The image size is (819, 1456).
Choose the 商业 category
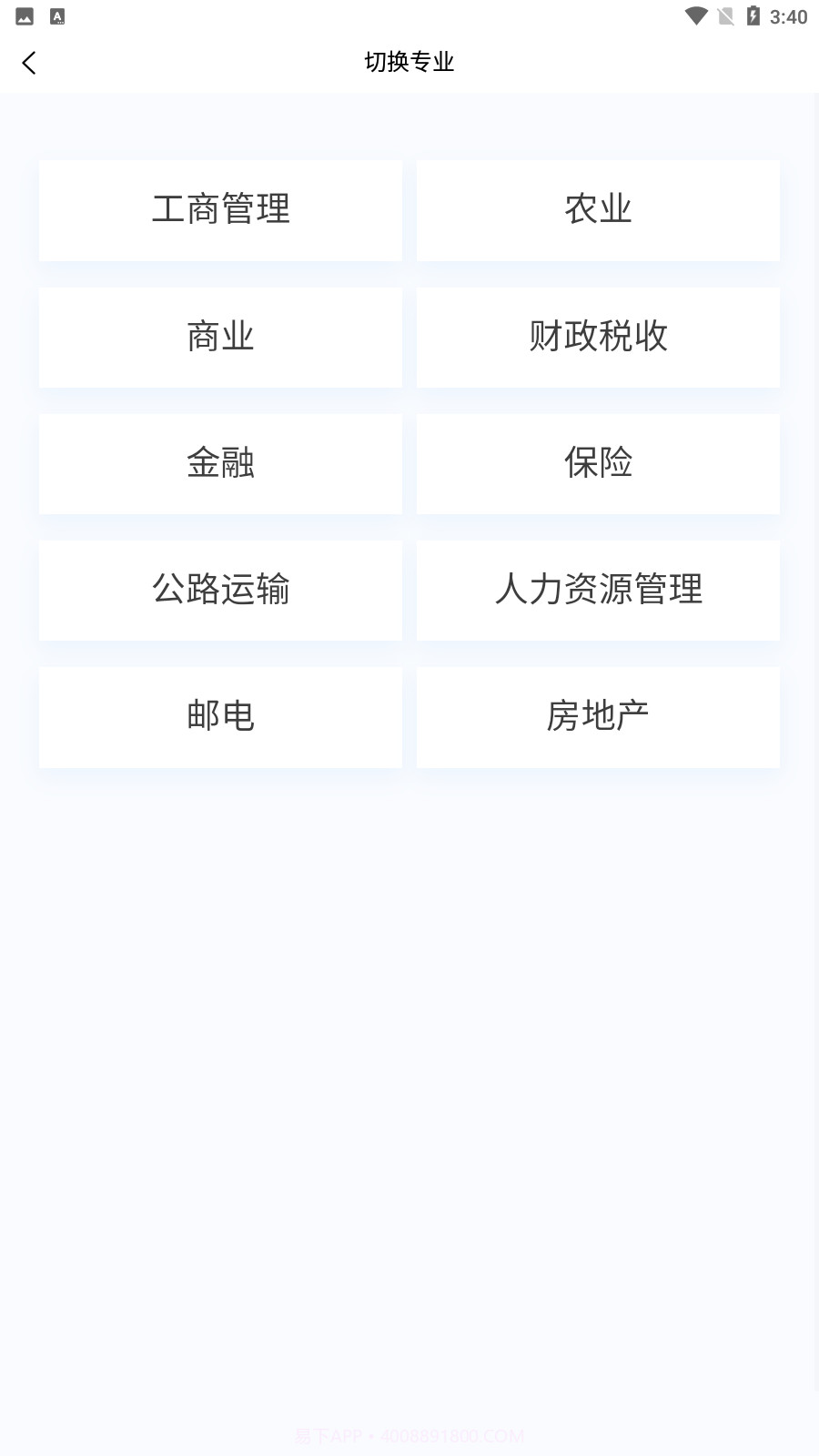220,337
